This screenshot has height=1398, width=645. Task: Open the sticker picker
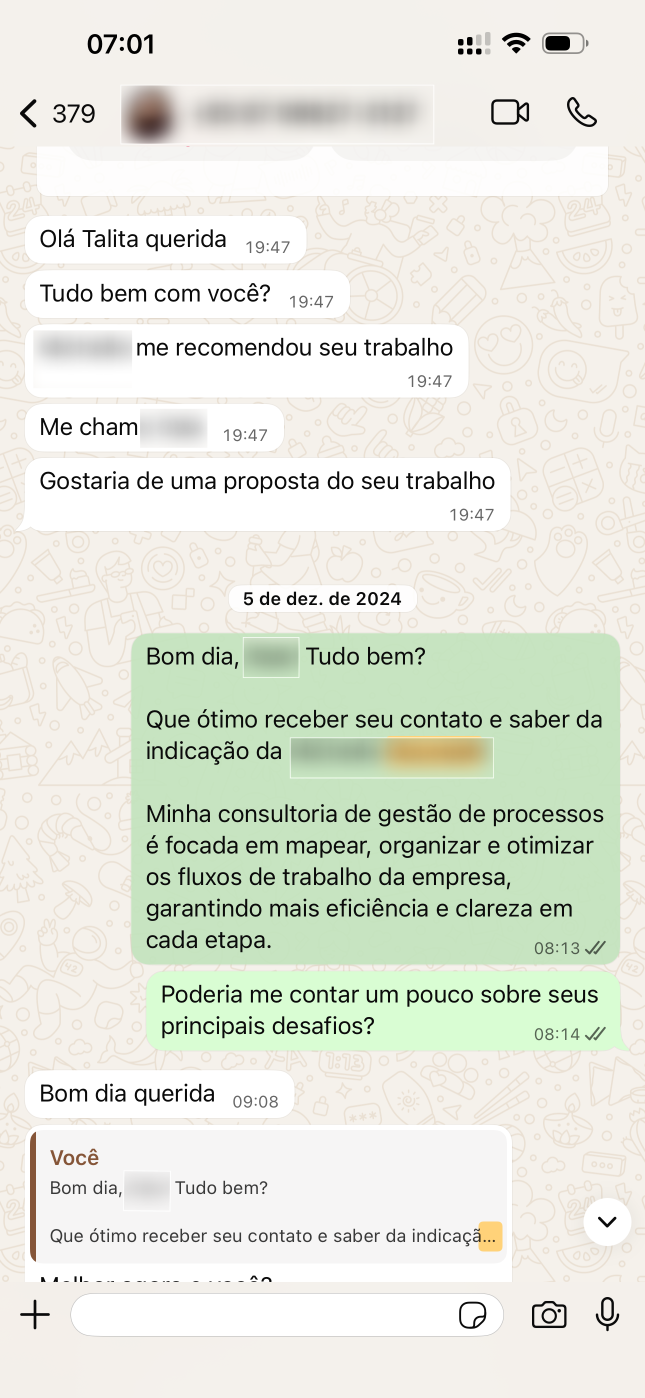point(472,1316)
